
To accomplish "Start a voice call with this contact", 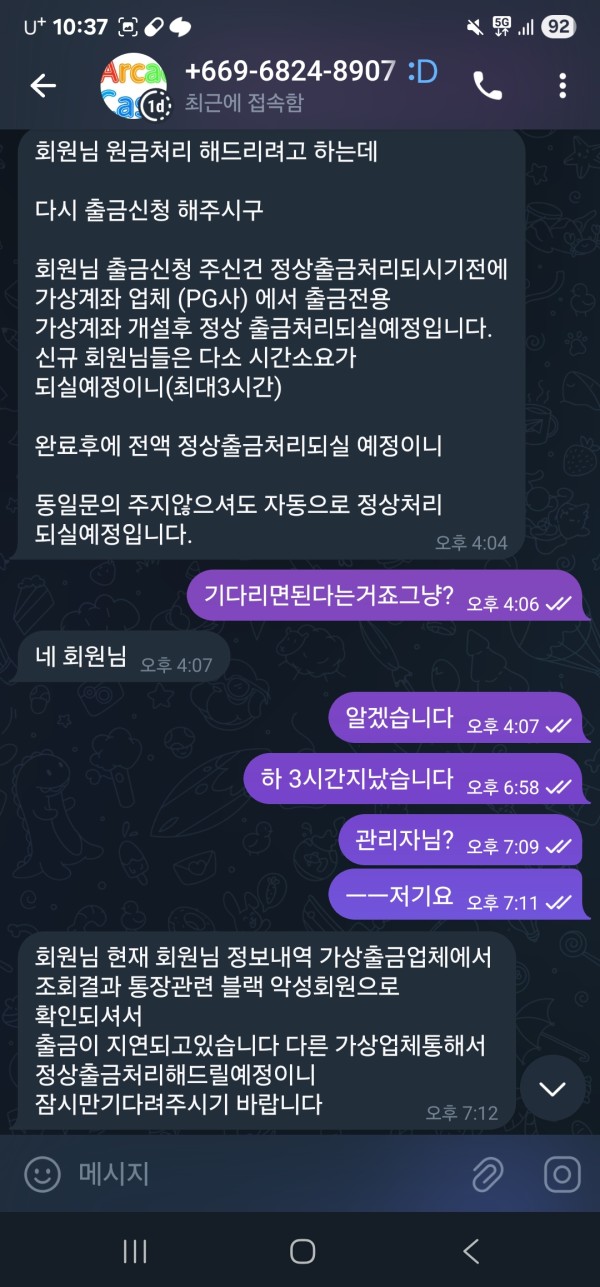I will pyautogui.click(x=487, y=86).
